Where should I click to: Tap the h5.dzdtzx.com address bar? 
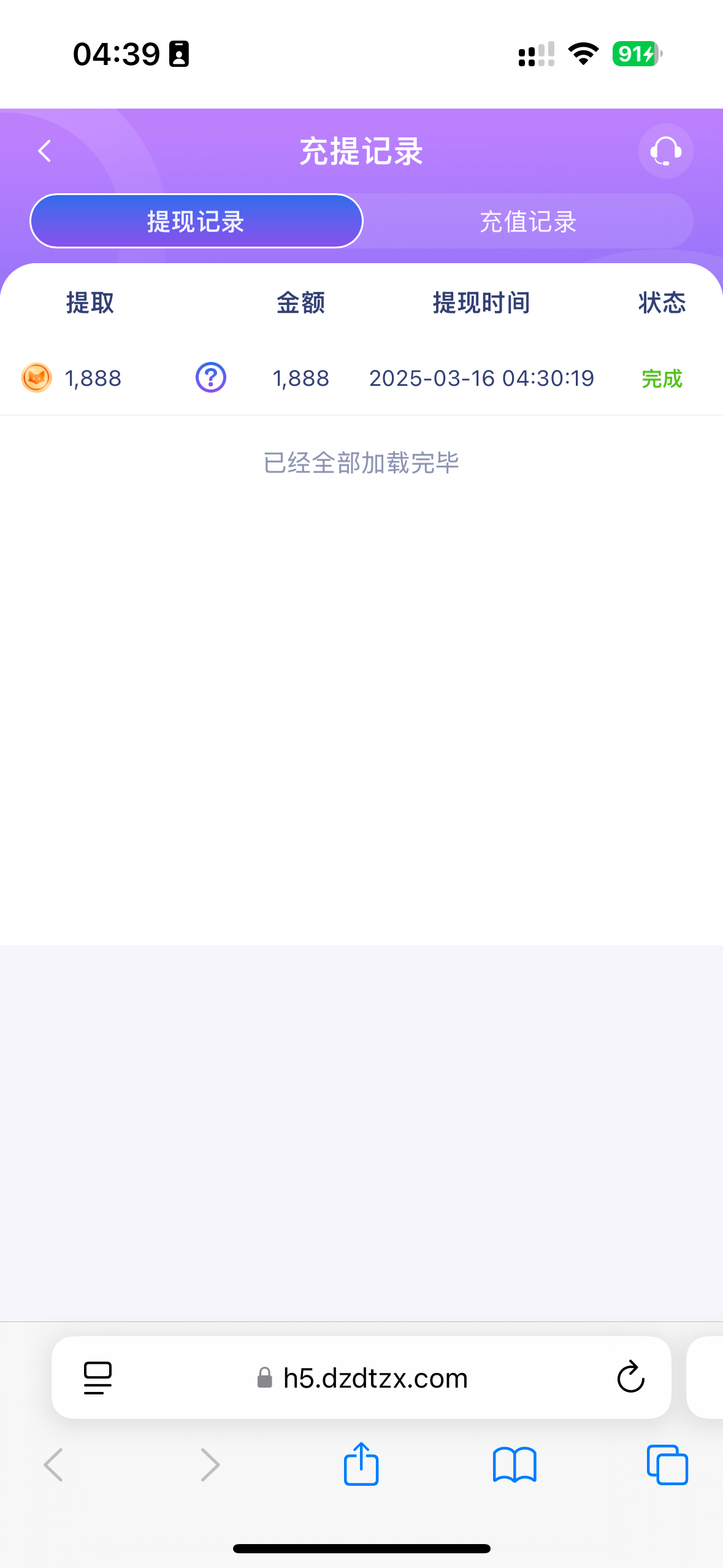tap(362, 1378)
